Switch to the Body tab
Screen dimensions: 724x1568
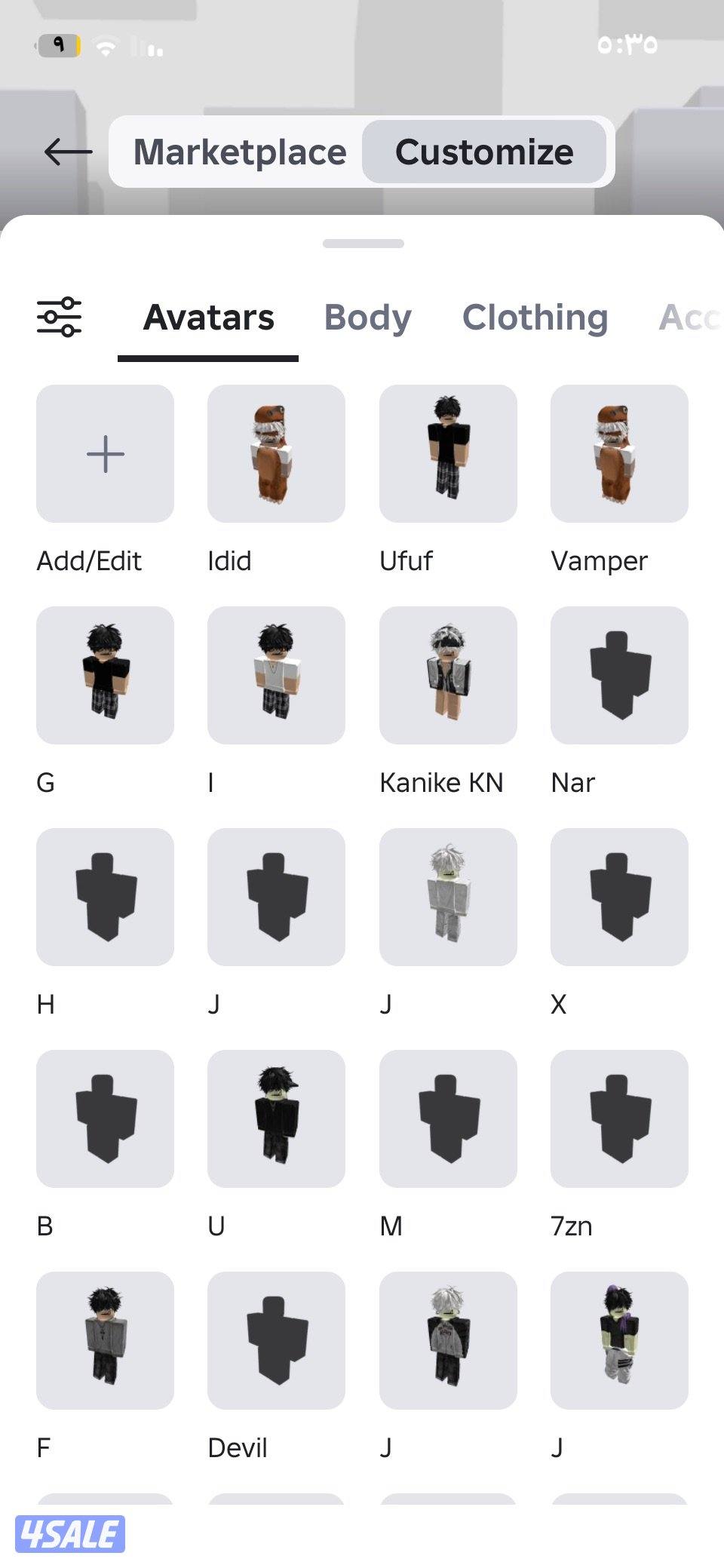(367, 317)
